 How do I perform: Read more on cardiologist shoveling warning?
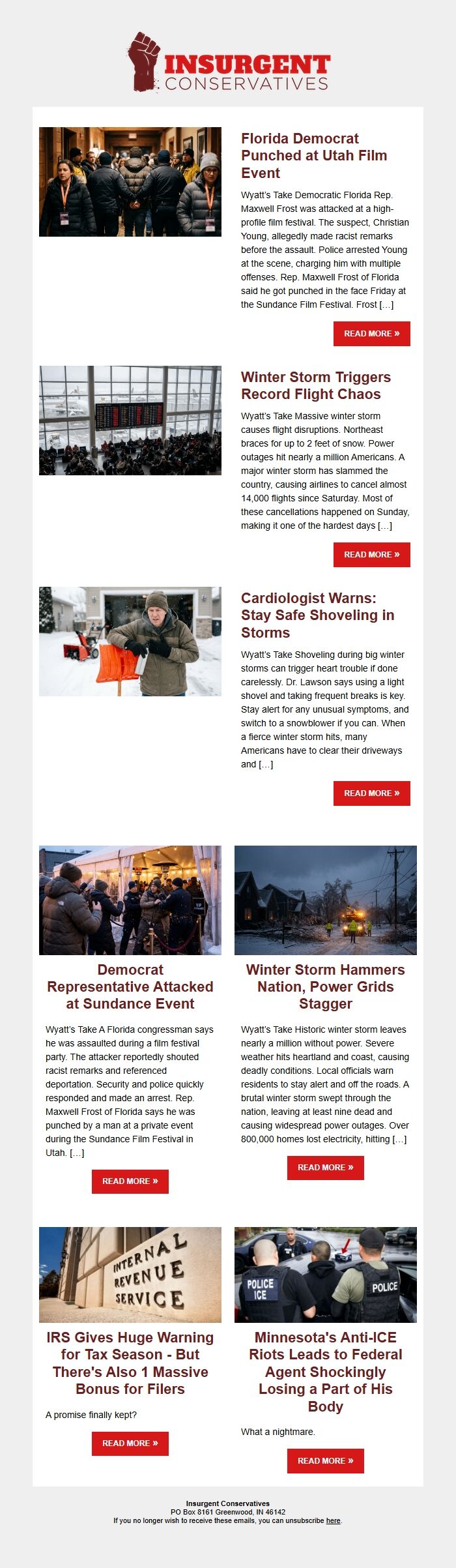click(371, 793)
